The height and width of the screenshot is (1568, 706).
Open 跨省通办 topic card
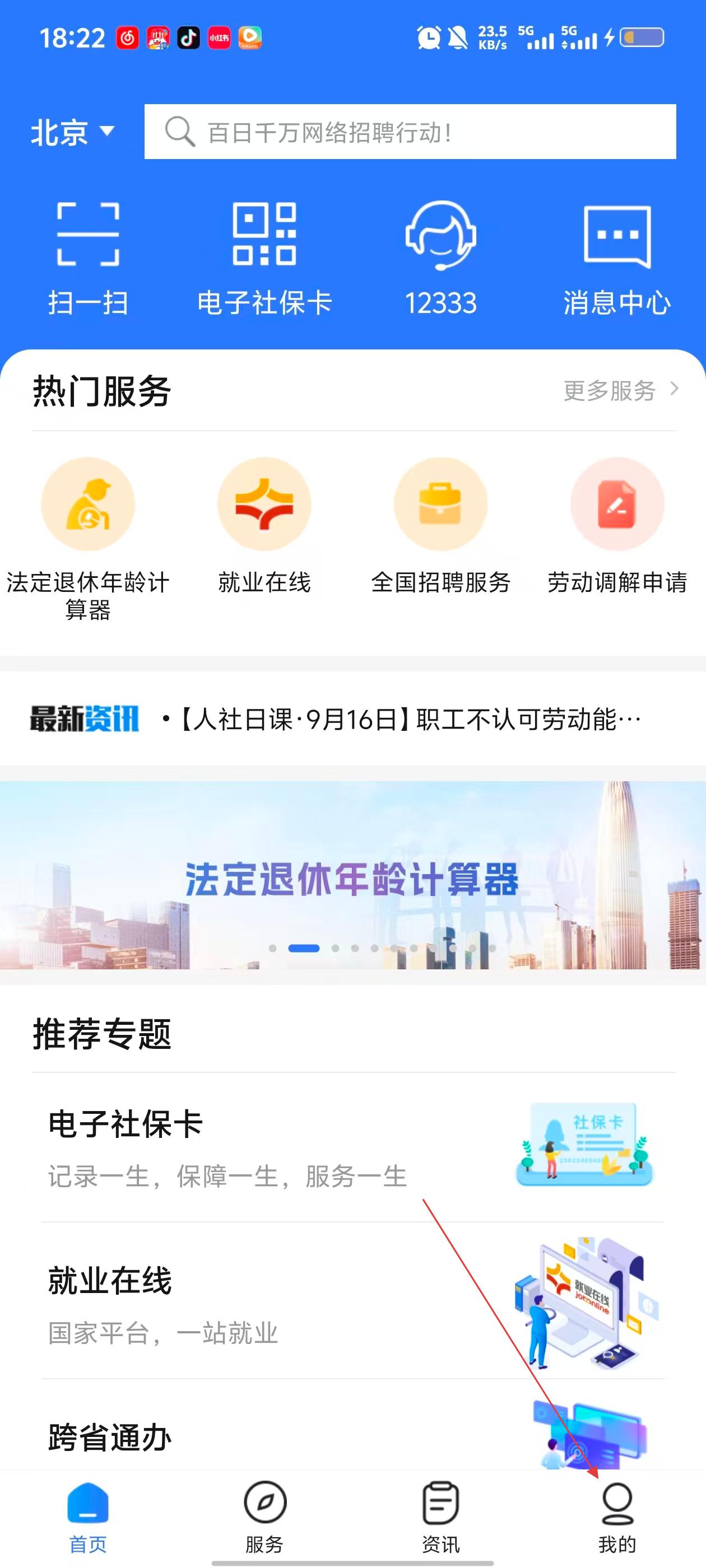[352, 1436]
